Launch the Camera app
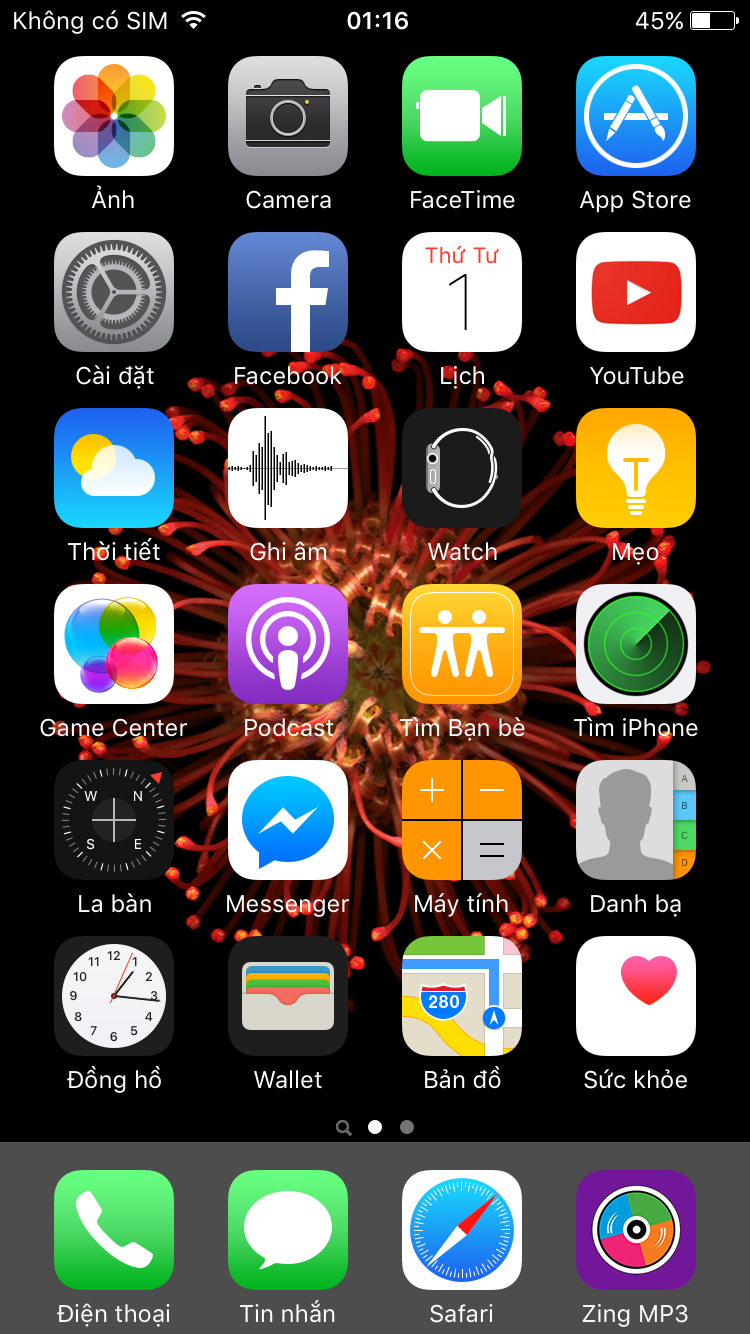The height and width of the screenshot is (1334, 750). tap(288, 116)
